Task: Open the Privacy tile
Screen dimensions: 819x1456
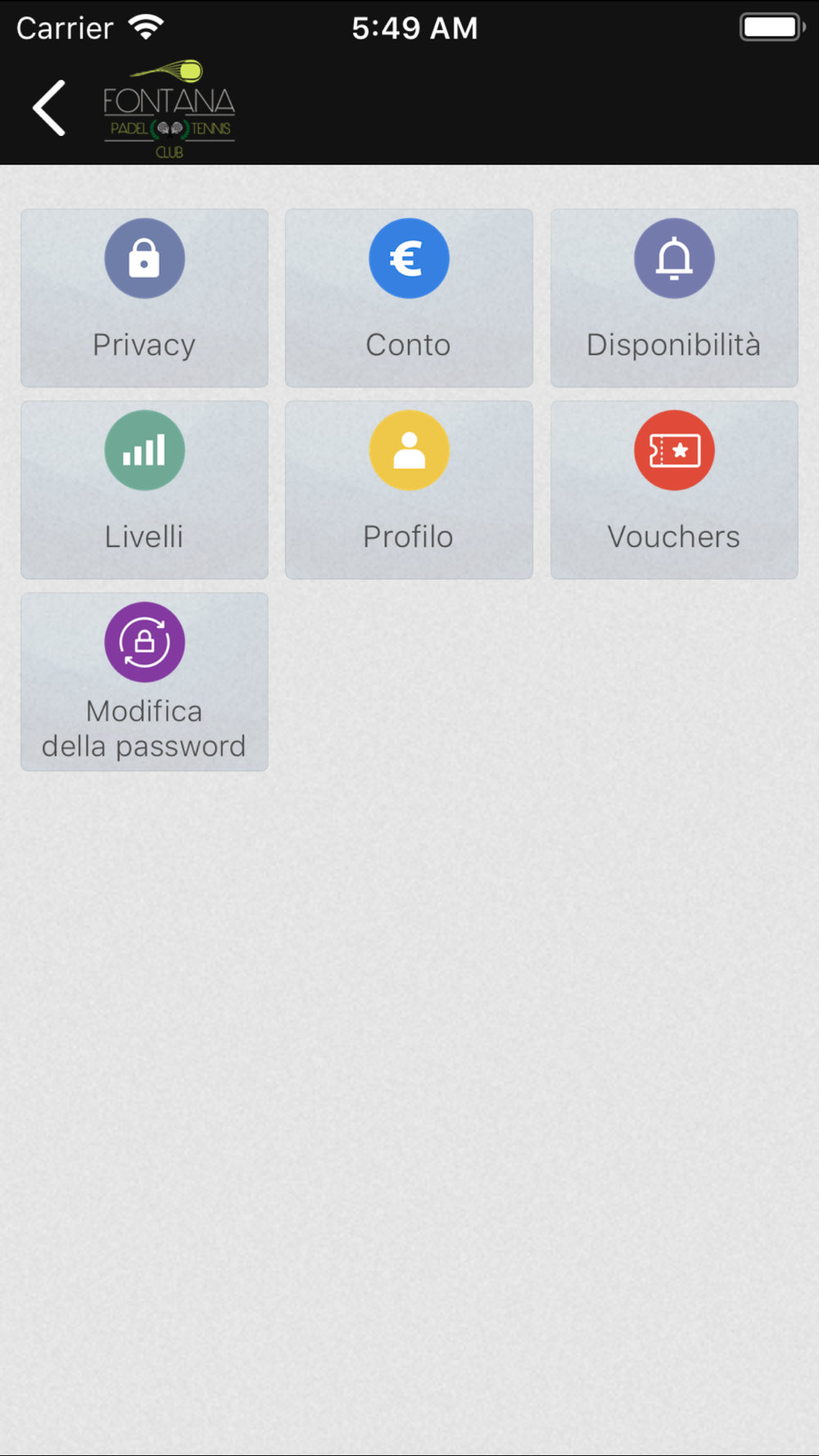Action: [x=144, y=298]
